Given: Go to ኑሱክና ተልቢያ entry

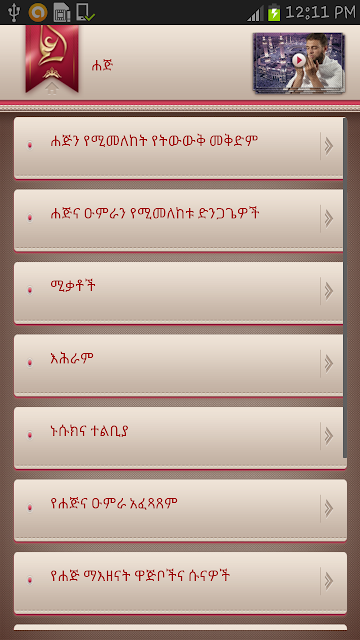Looking at the screenshot, I should coord(179,437).
